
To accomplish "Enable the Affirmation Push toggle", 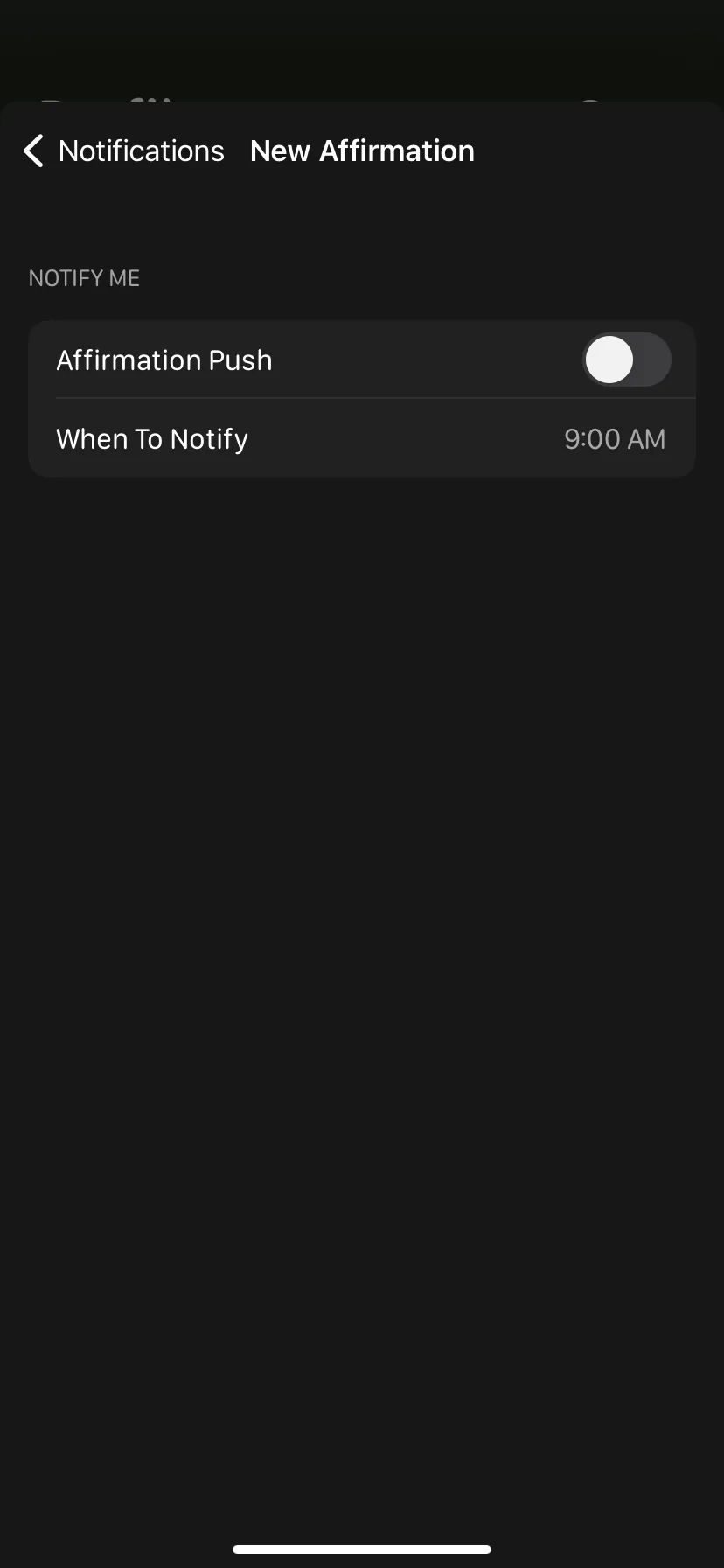I will 626,360.
